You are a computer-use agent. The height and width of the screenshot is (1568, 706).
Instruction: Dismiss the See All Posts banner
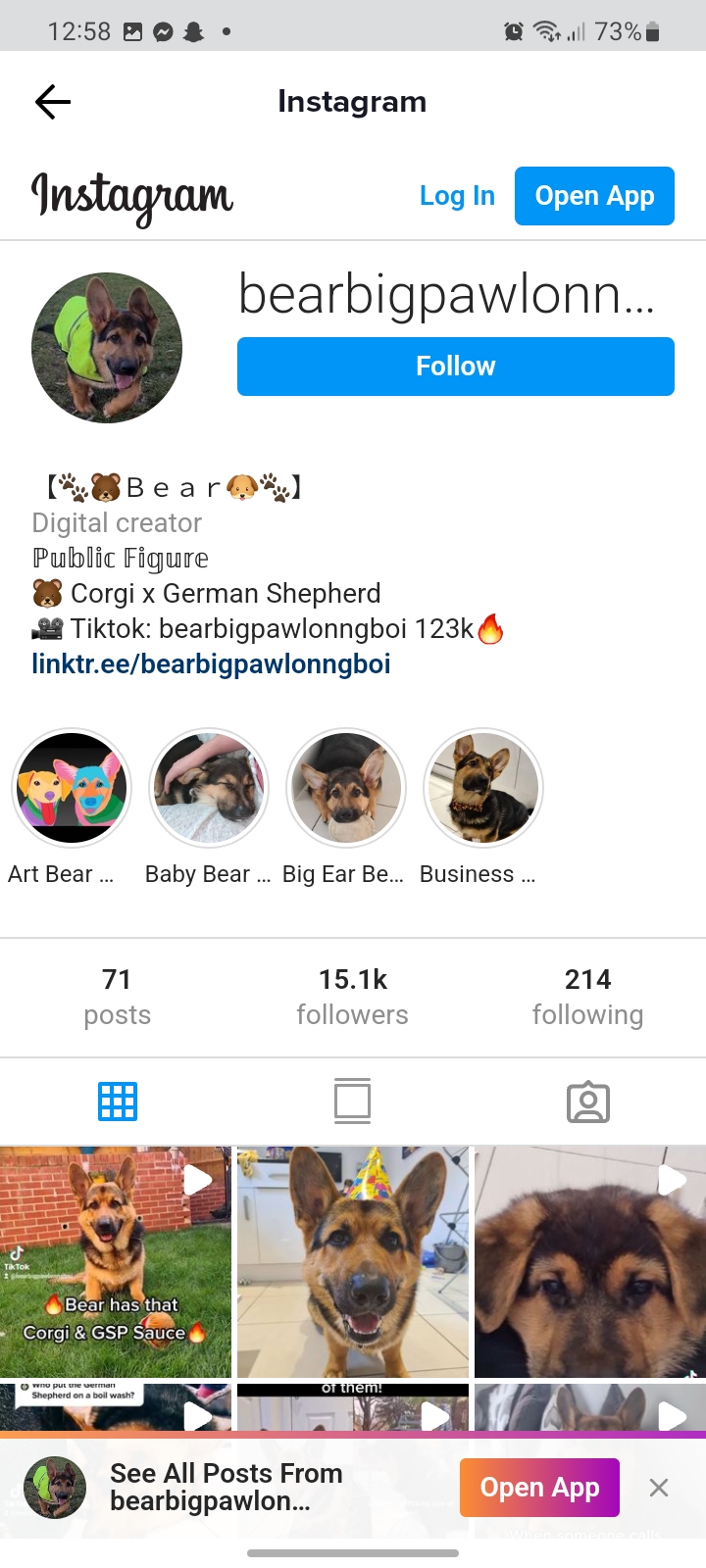659,1488
